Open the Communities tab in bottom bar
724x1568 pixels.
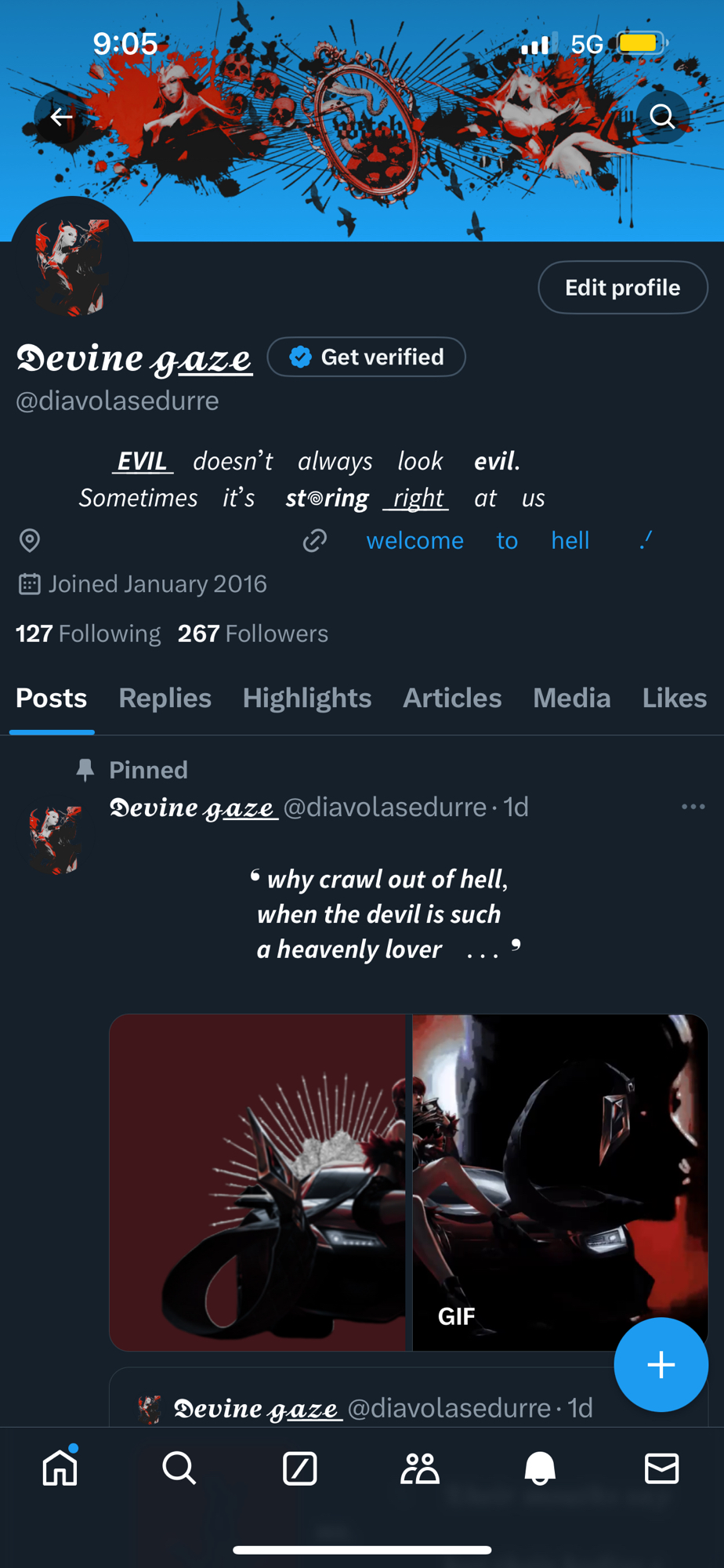(420, 1468)
